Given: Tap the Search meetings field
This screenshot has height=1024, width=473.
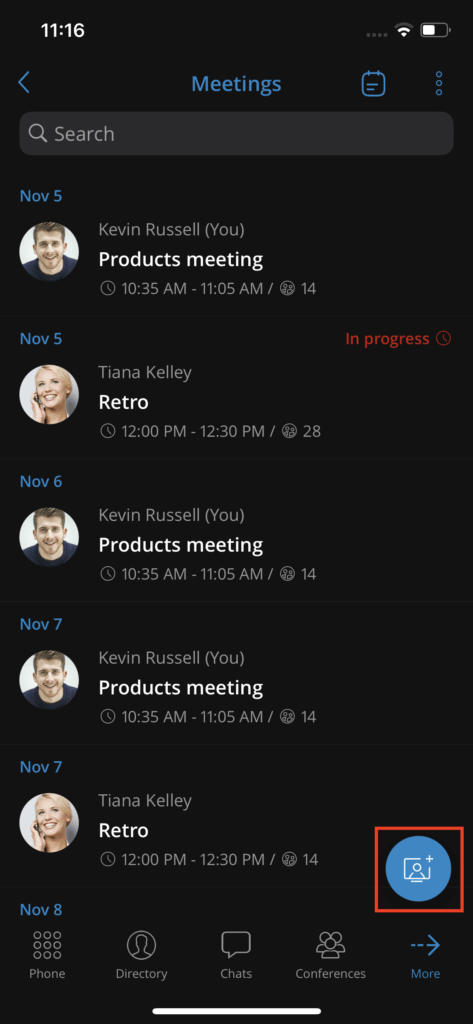Looking at the screenshot, I should (236, 134).
